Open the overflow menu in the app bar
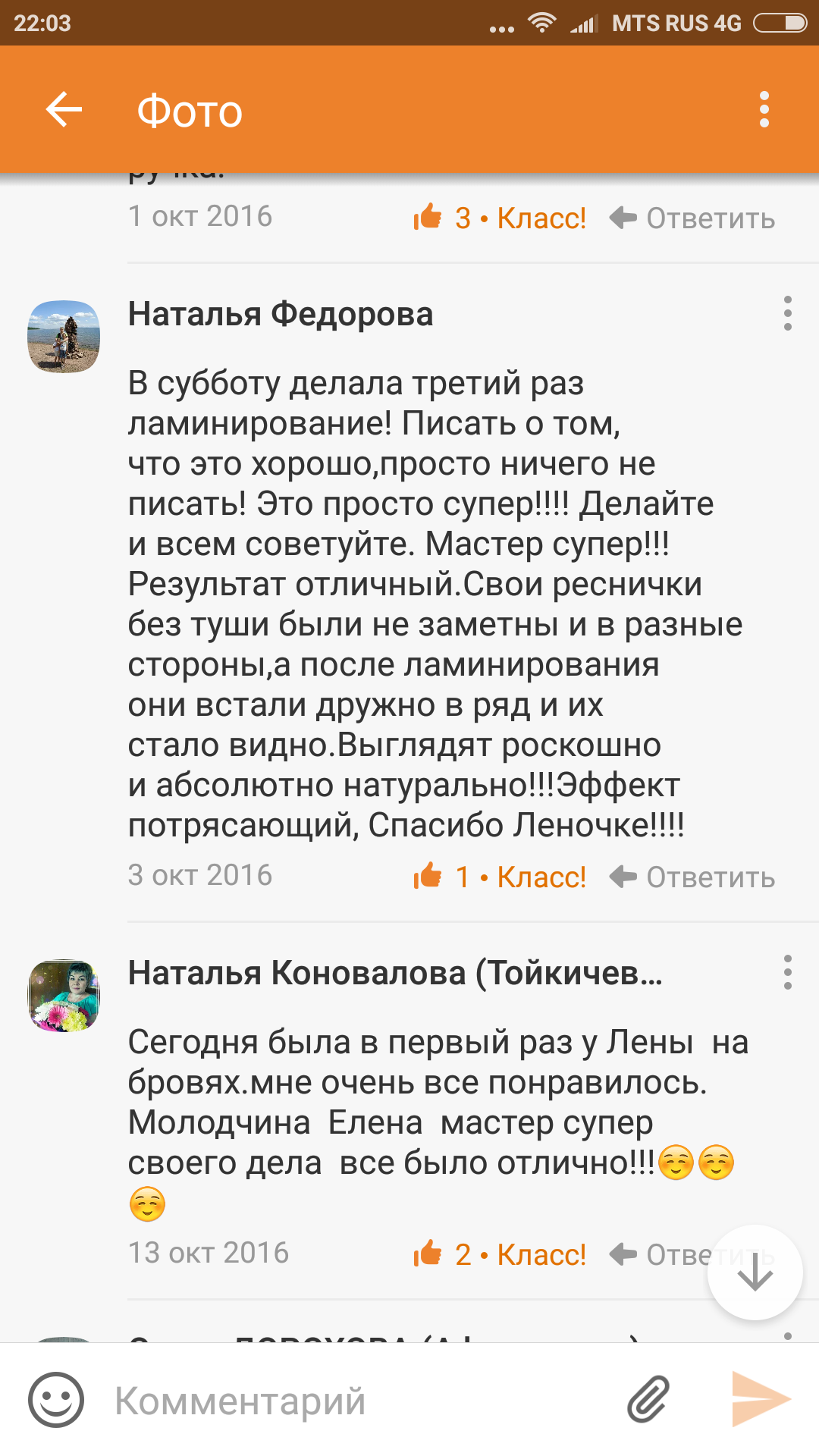The height and width of the screenshot is (1456, 819). point(764,110)
